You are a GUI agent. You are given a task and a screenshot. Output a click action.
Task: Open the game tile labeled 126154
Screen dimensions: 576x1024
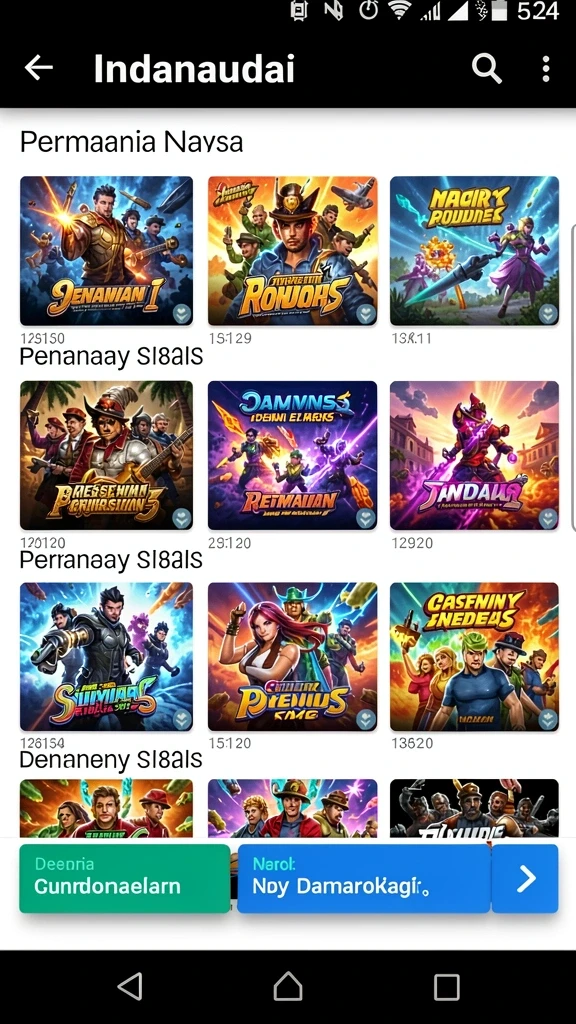tap(106, 656)
